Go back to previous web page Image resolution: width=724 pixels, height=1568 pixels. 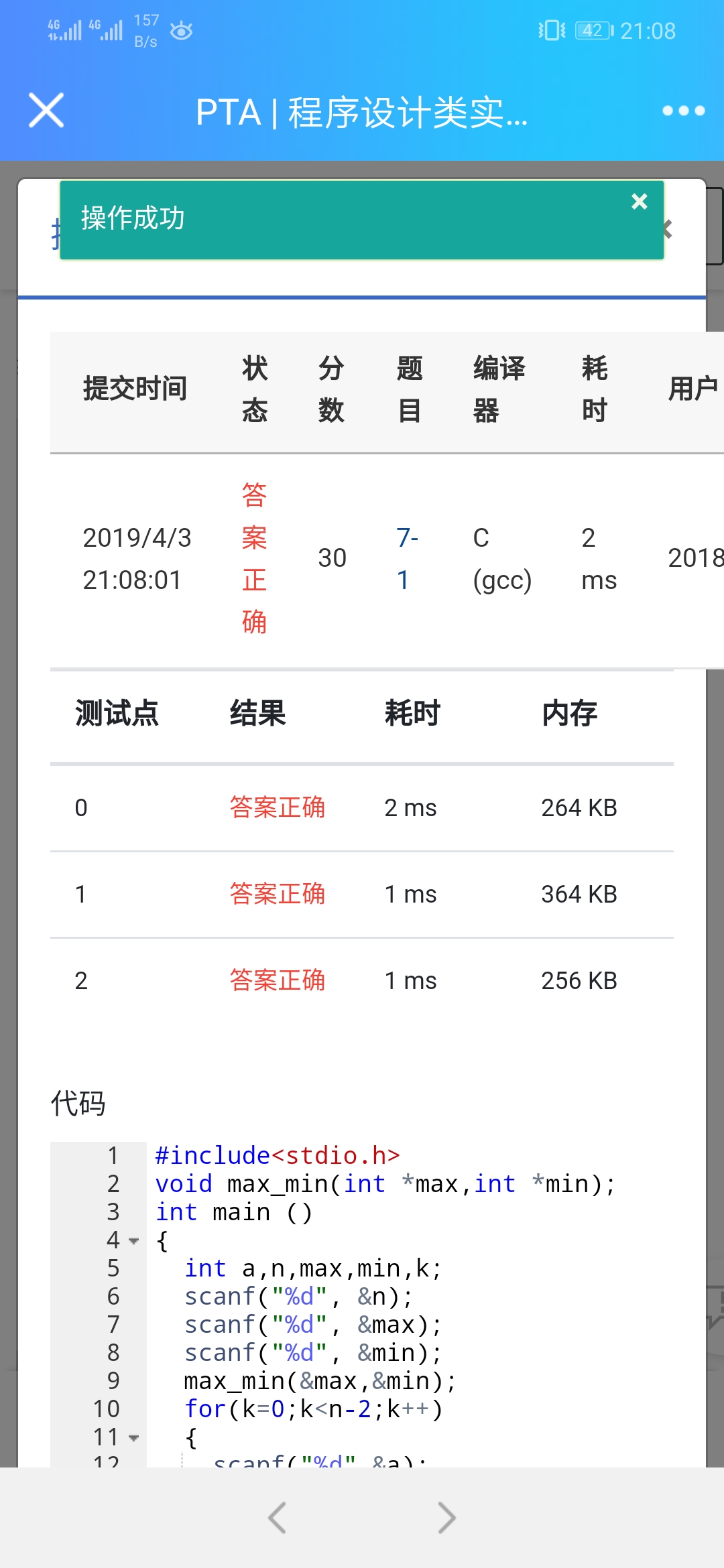pos(277,1518)
